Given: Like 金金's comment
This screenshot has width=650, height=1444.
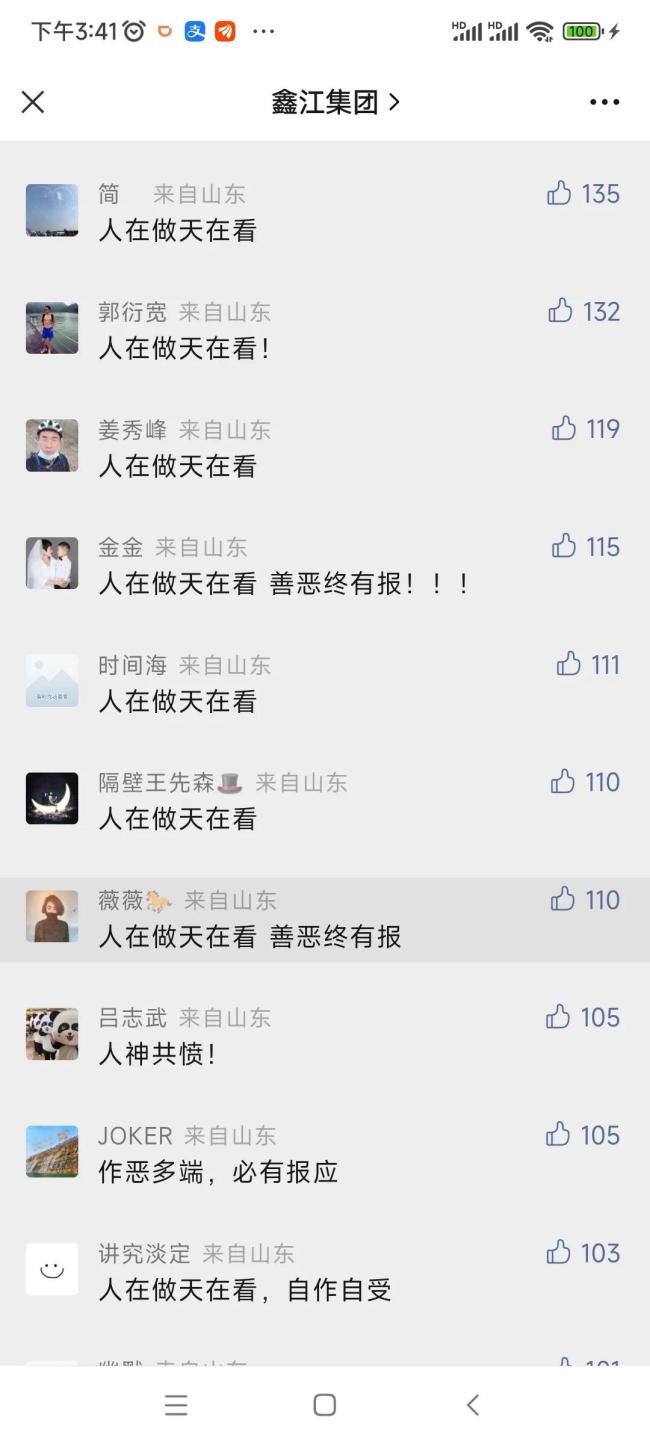Looking at the screenshot, I should tap(564, 546).
